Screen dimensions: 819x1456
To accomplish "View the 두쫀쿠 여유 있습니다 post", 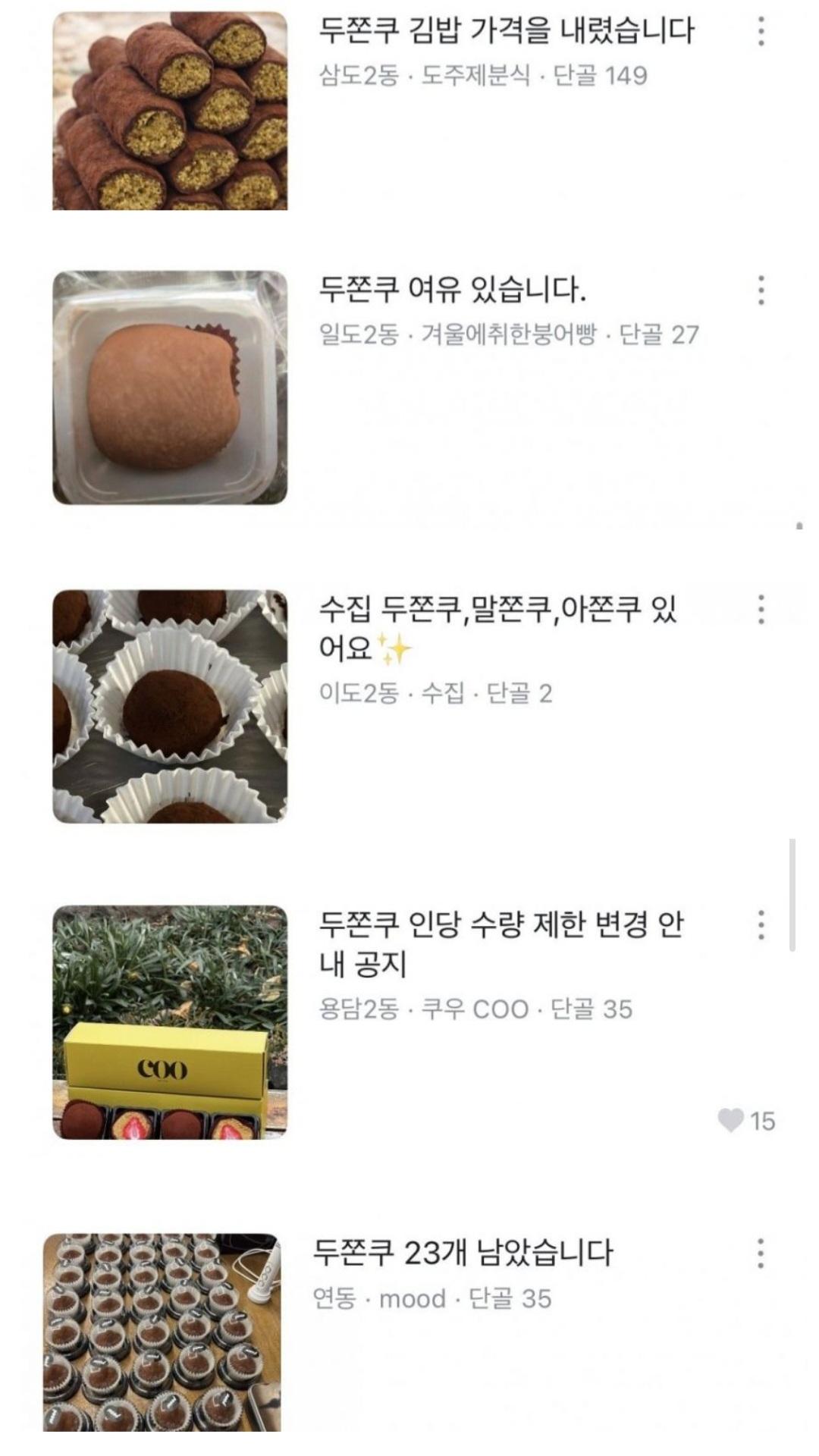I will coord(452,290).
